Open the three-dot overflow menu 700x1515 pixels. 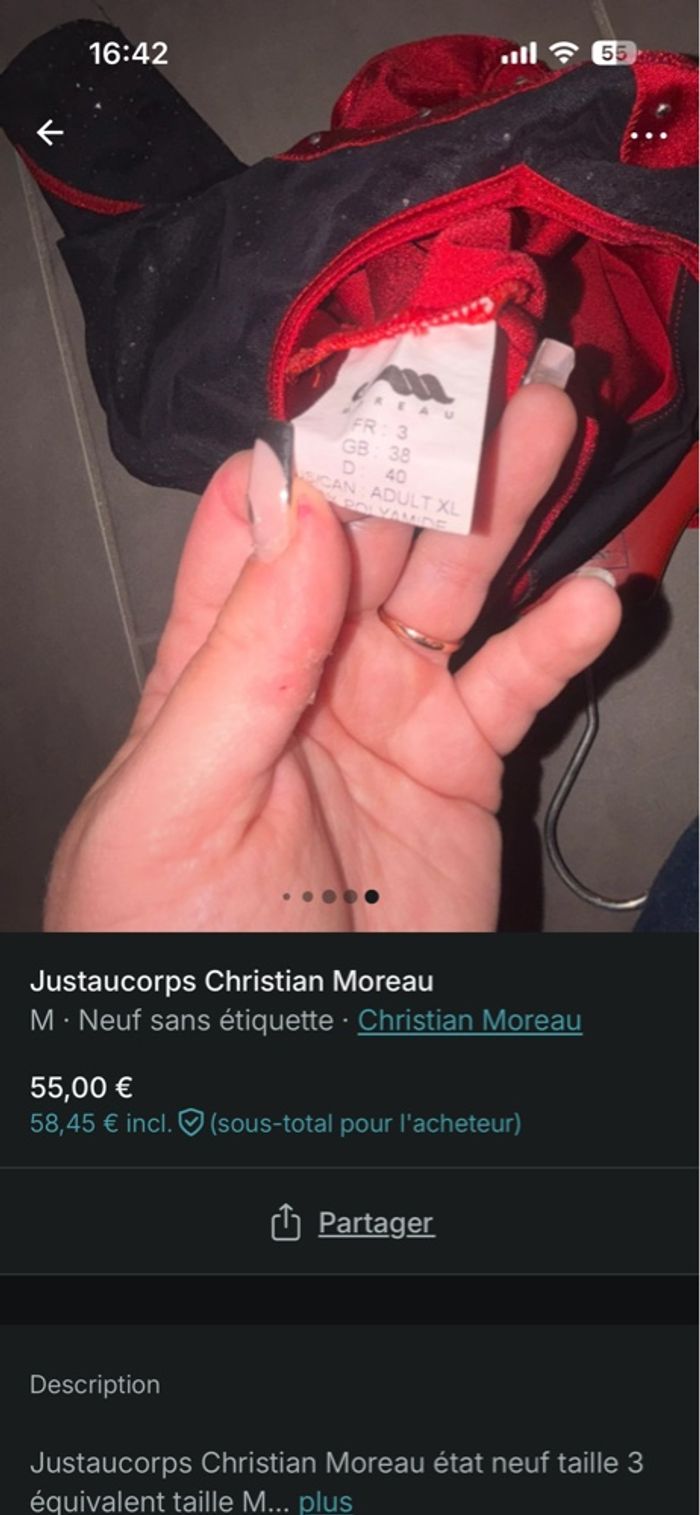coord(648,135)
